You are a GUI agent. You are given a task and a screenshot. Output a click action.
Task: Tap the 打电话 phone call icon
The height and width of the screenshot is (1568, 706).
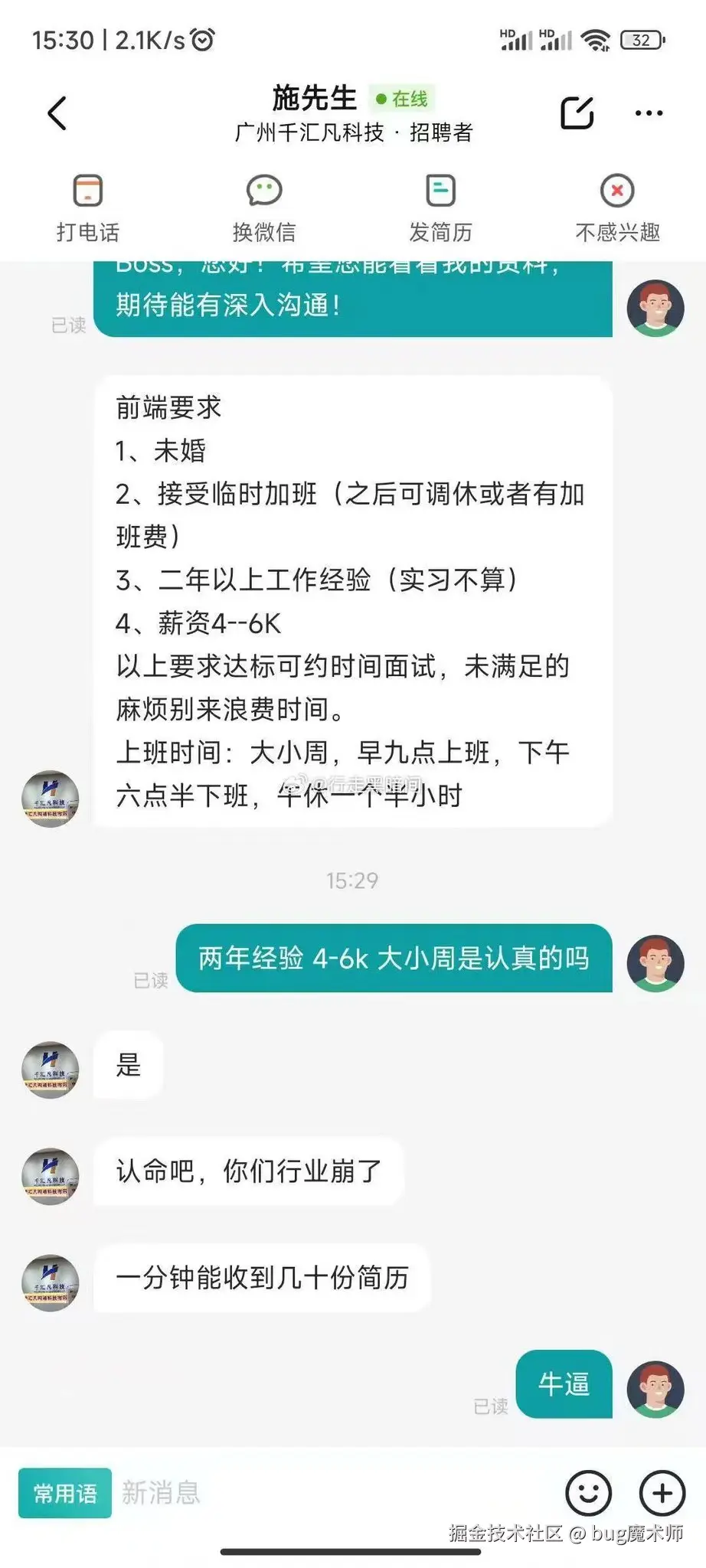(87, 191)
